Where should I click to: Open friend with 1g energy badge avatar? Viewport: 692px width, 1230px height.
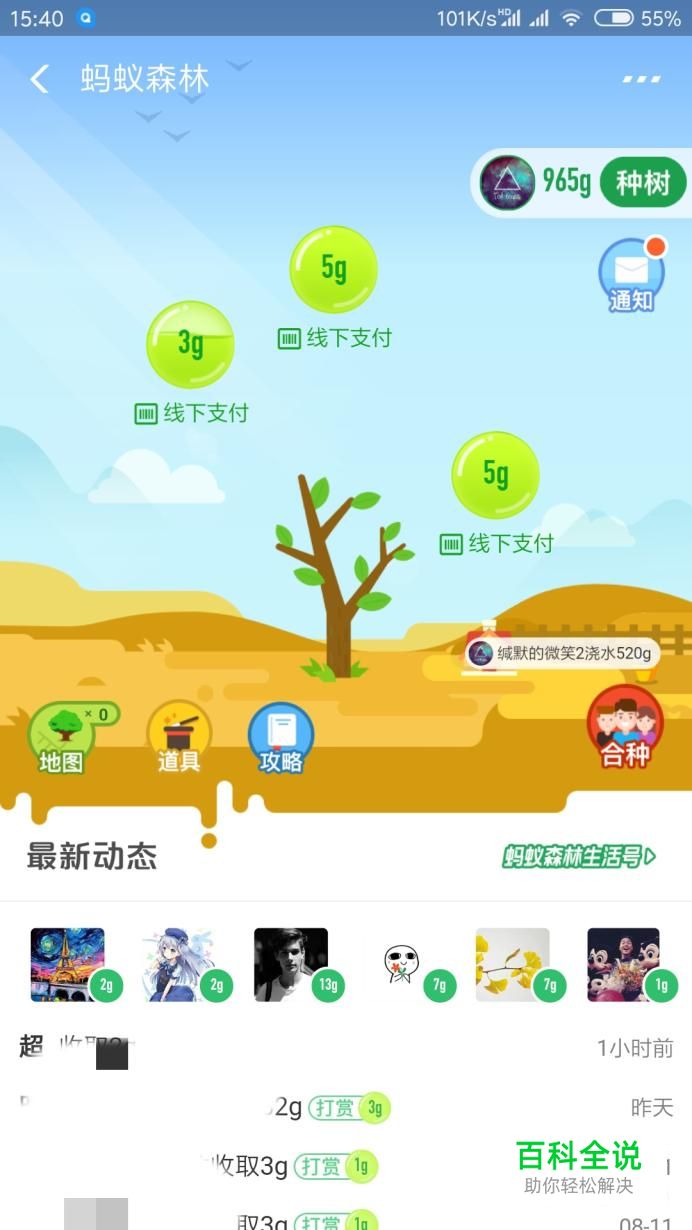623,964
